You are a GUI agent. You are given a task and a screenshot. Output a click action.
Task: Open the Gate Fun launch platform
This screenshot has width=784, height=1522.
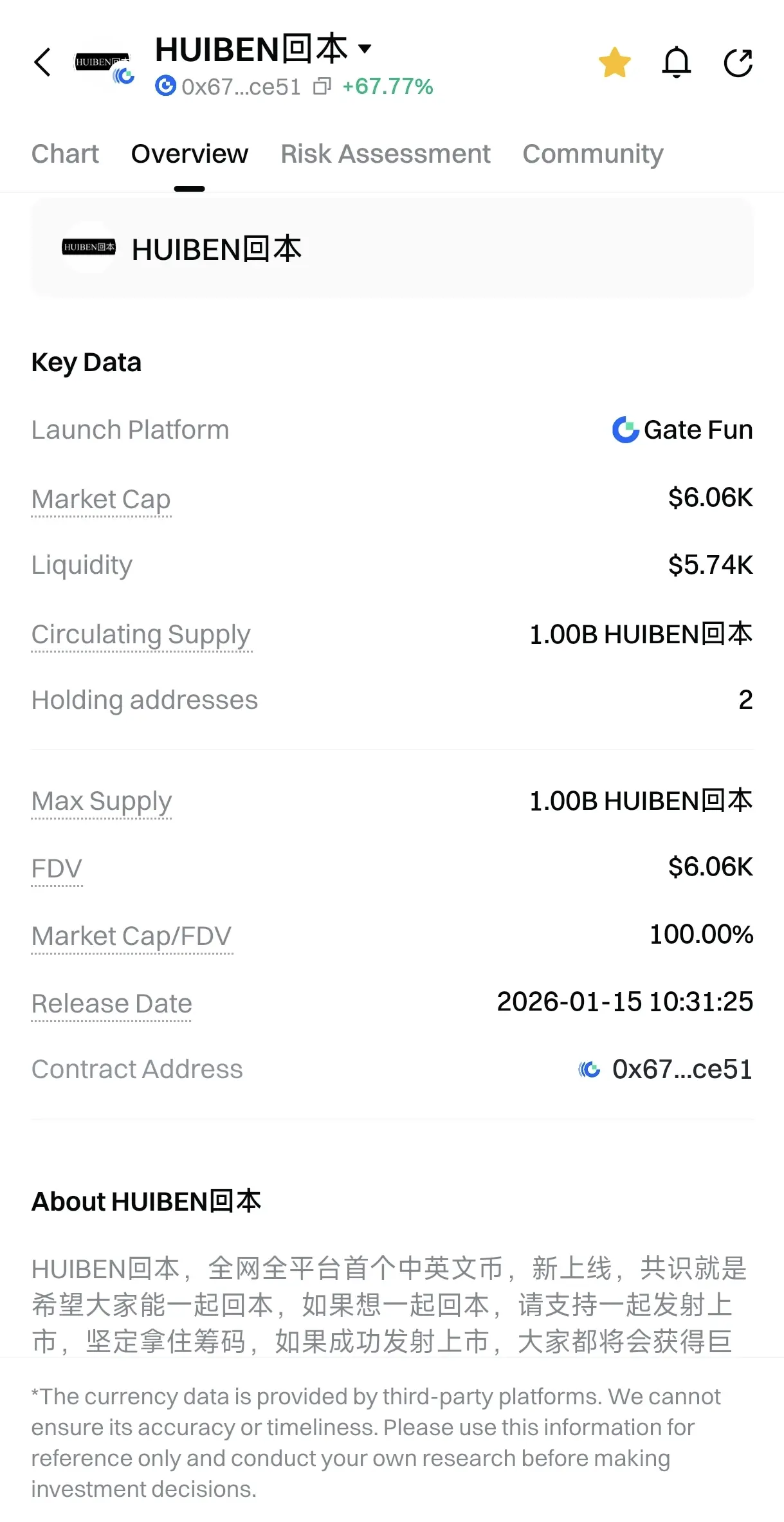pyautogui.click(x=682, y=430)
